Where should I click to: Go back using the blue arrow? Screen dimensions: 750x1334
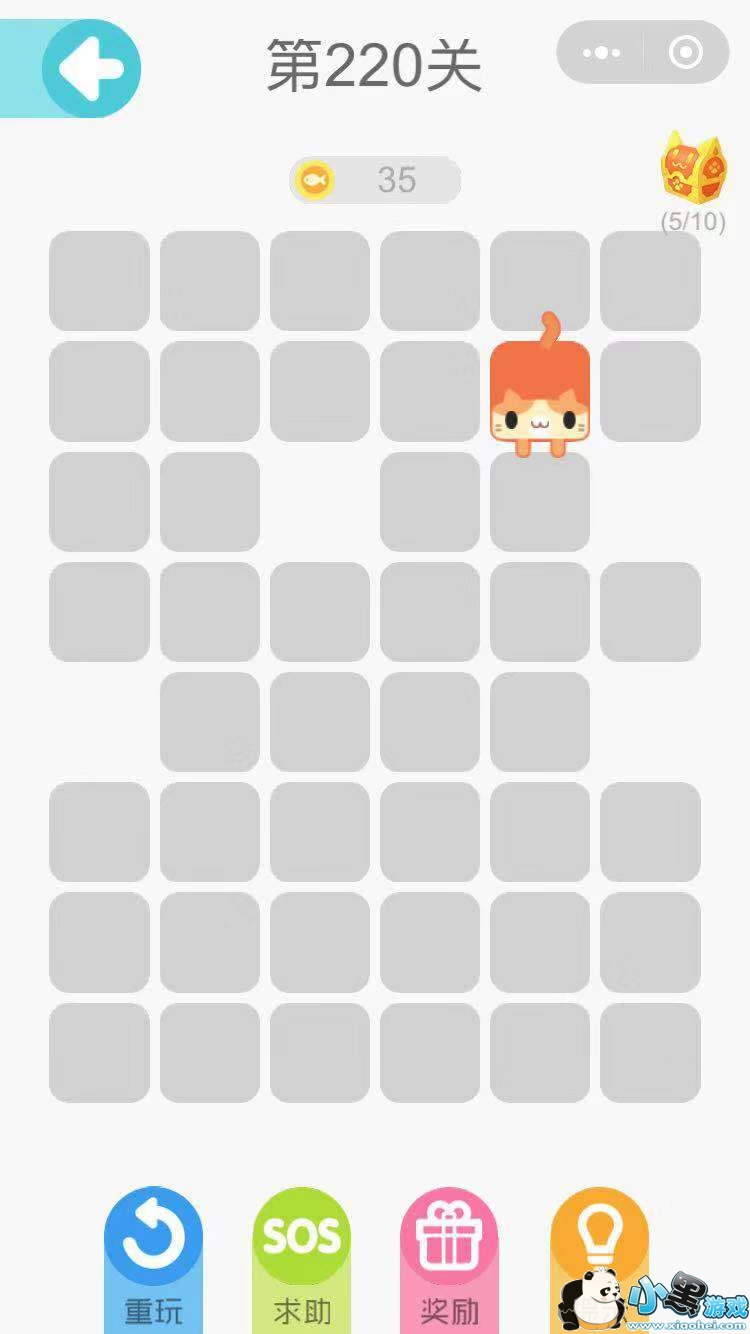click(x=91, y=68)
